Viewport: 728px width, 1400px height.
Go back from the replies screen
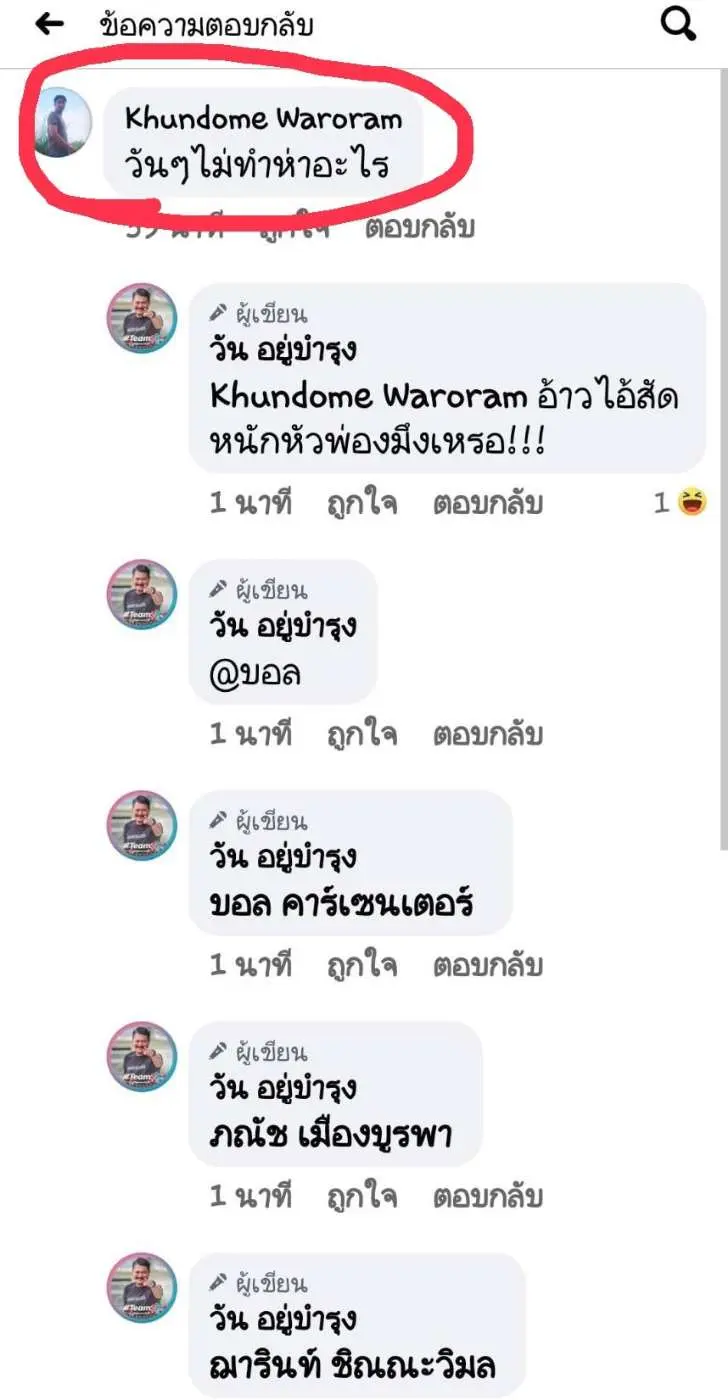pos(49,25)
